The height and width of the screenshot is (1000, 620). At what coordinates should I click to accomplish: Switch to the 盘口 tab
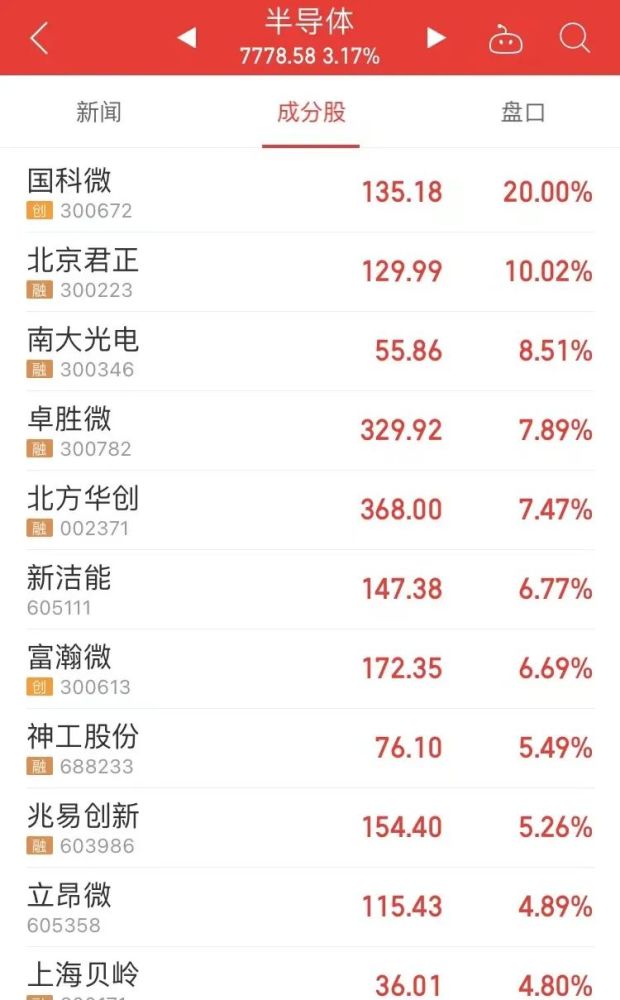pyautogui.click(x=523, y=112)
